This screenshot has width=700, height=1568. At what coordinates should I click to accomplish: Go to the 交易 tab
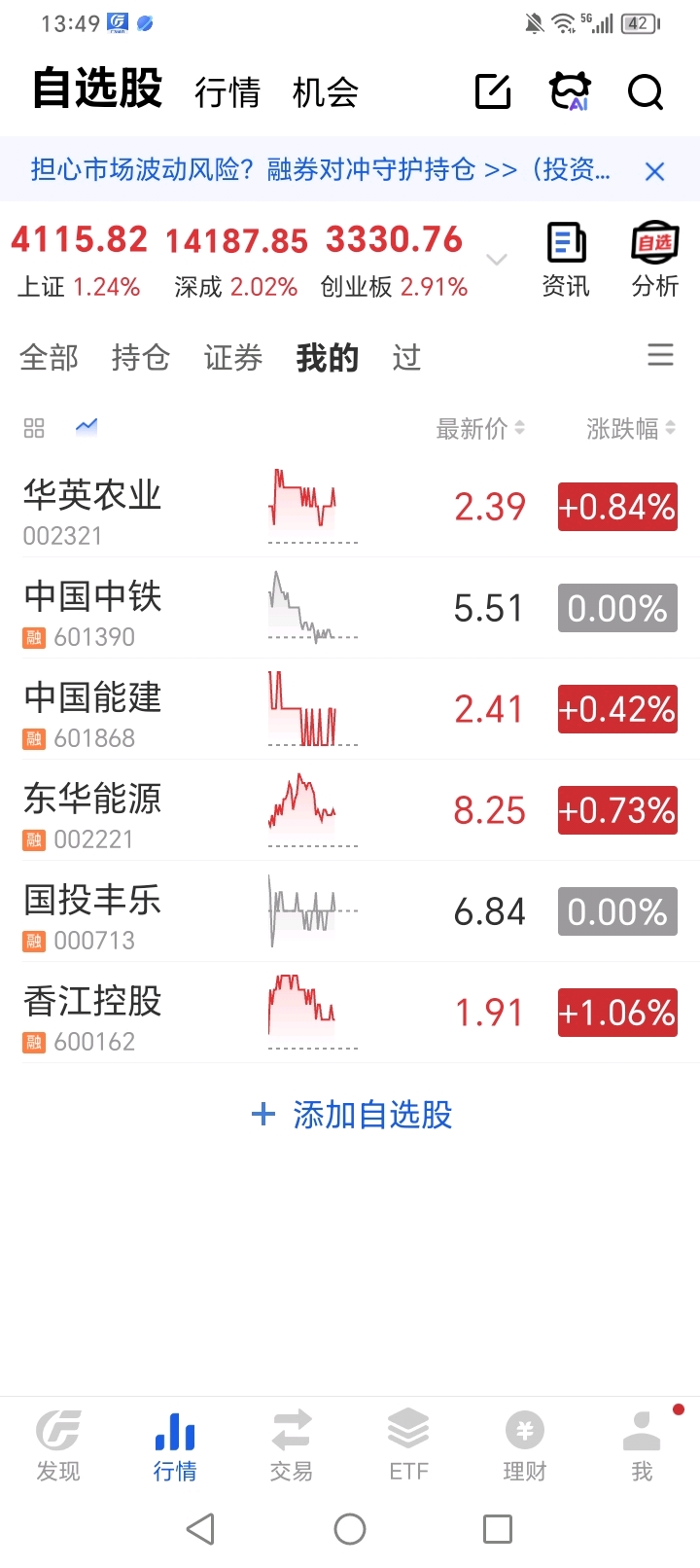point(292,1445)
